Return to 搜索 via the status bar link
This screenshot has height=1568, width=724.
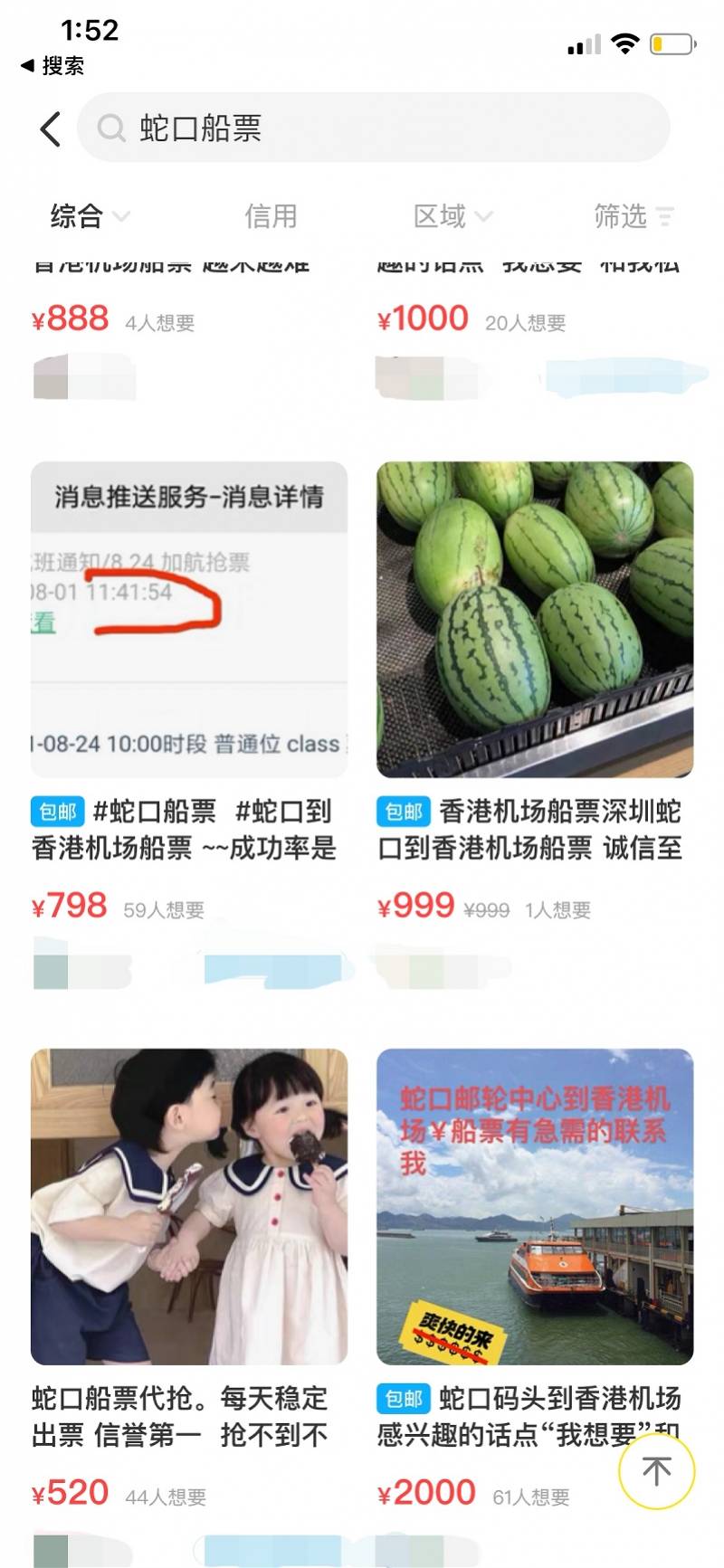52,65
